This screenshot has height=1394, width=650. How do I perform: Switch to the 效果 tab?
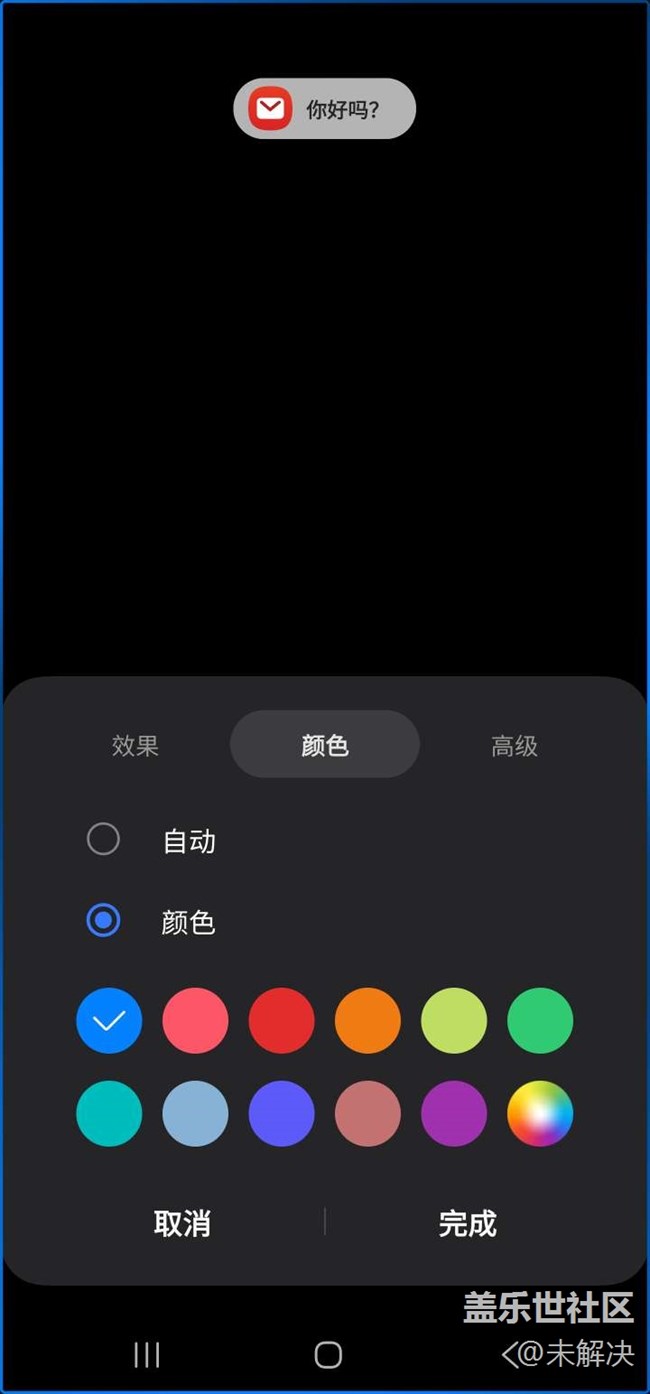135,746
